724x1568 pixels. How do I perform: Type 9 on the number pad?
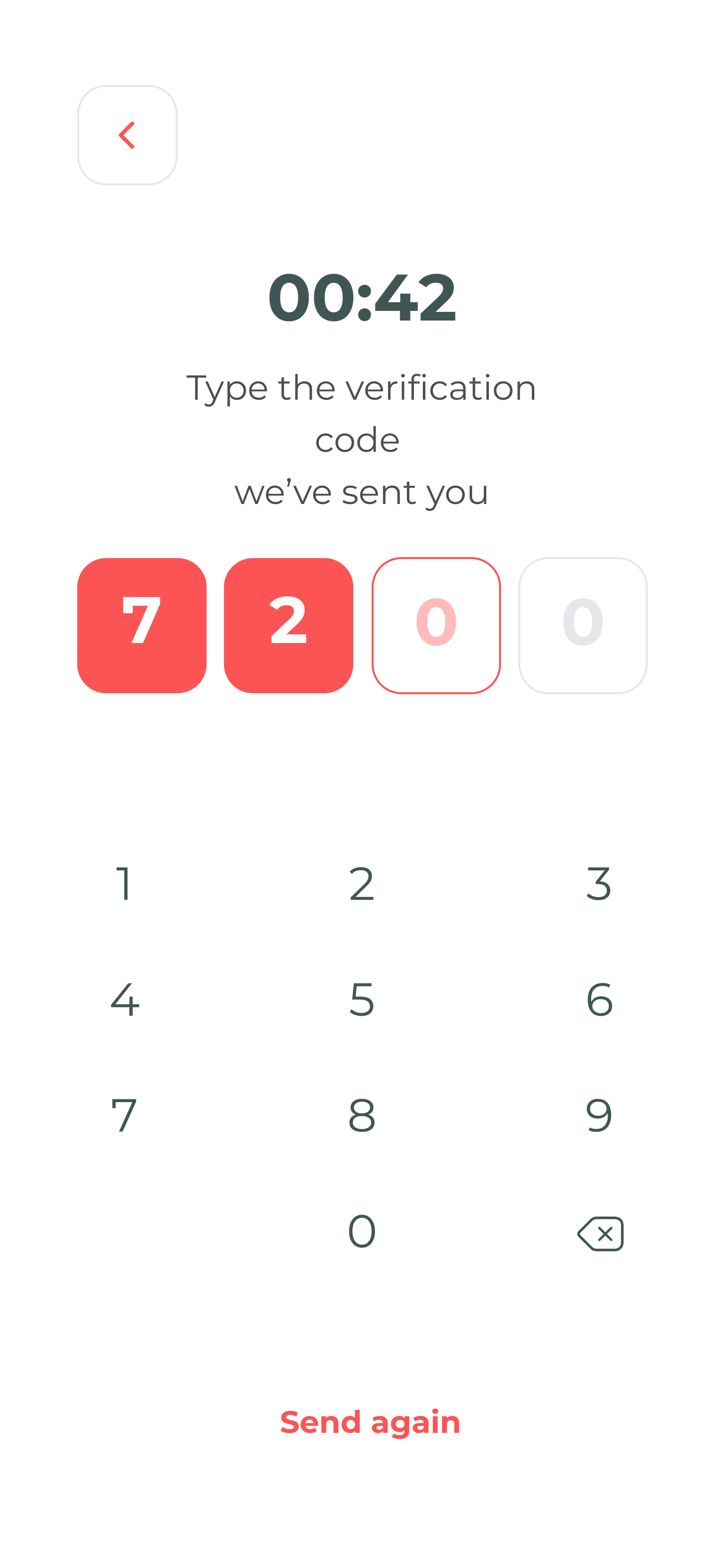click(x=599, y=1115)
